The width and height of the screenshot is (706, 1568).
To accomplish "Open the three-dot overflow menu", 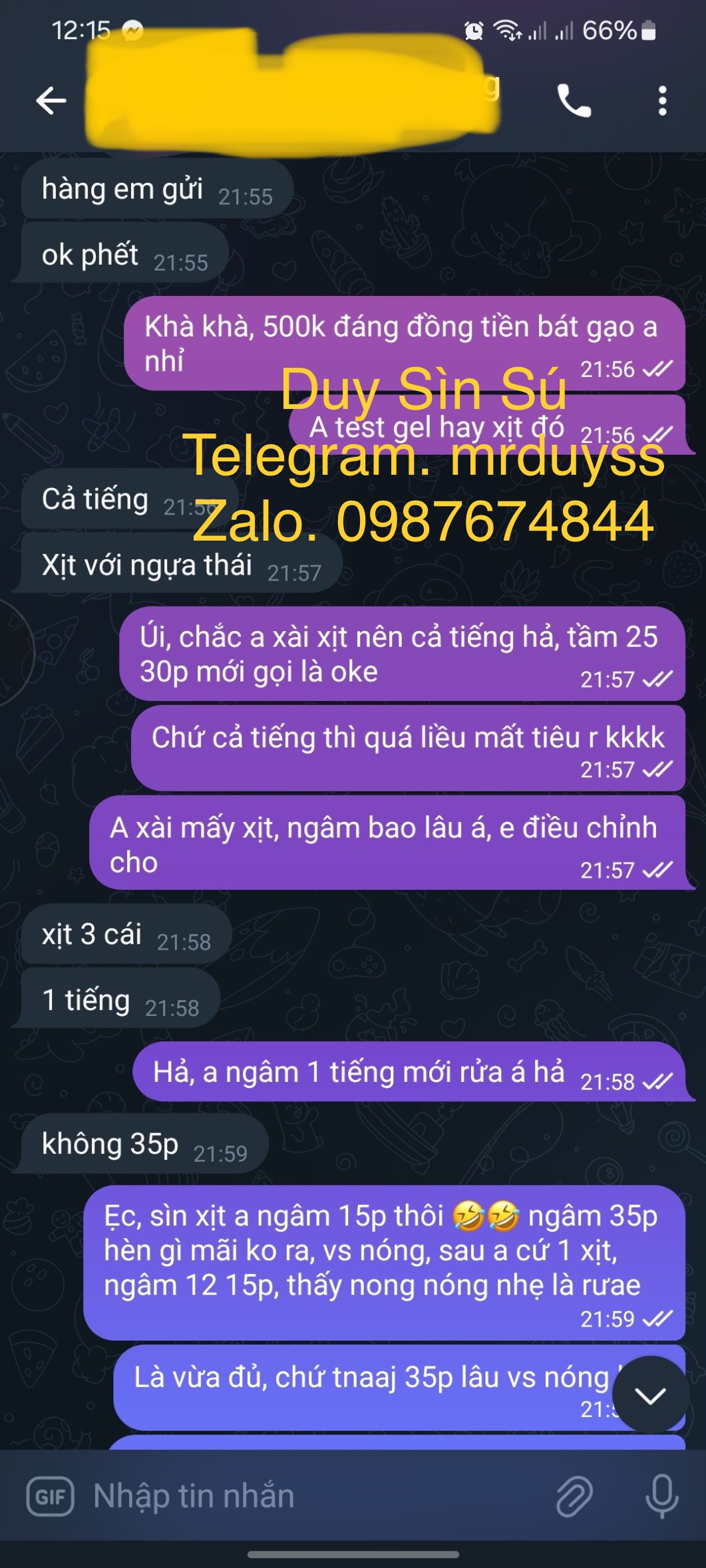I will (x=661, y=101).
